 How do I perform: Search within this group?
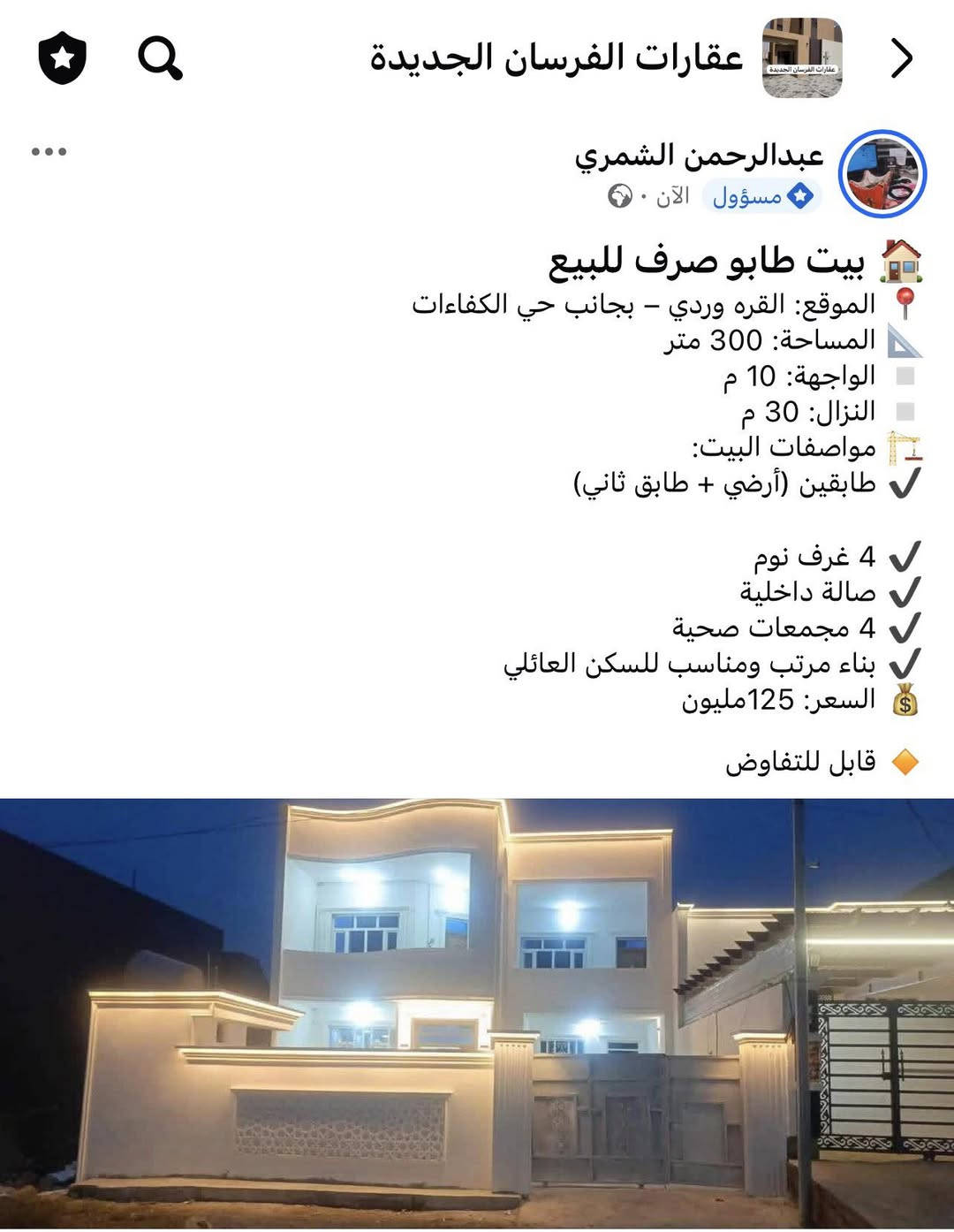(160, 58)
